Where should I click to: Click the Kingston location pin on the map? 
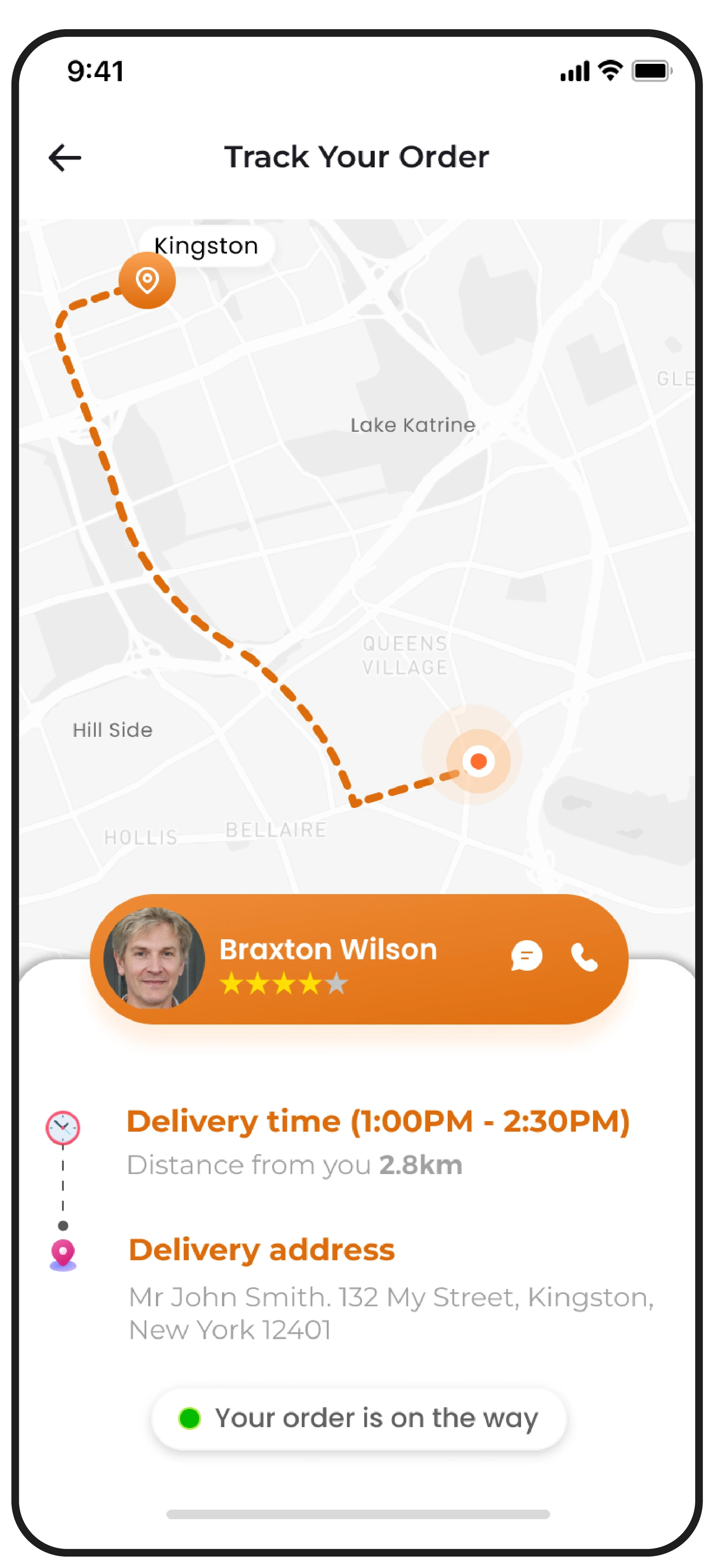(148, 280)
